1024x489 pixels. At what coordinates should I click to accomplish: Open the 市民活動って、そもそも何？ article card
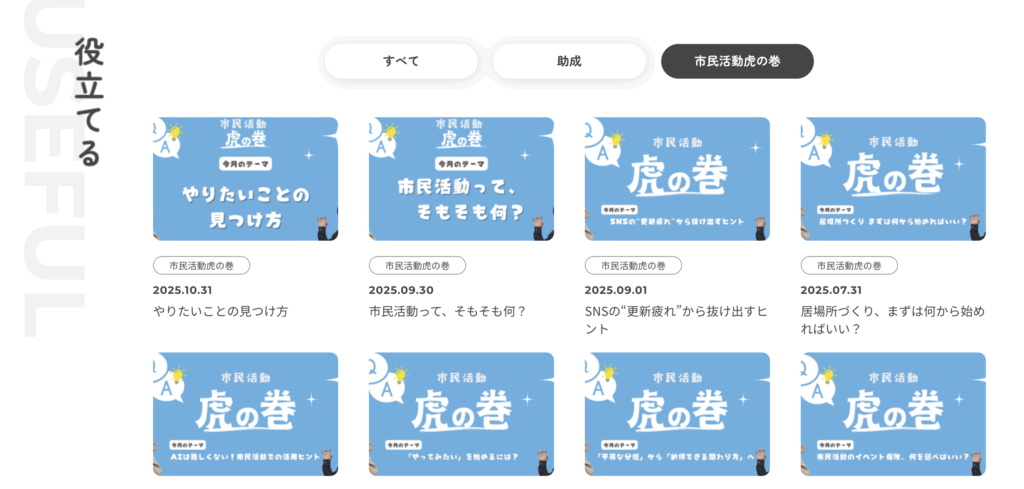click(x=461, y=179)
